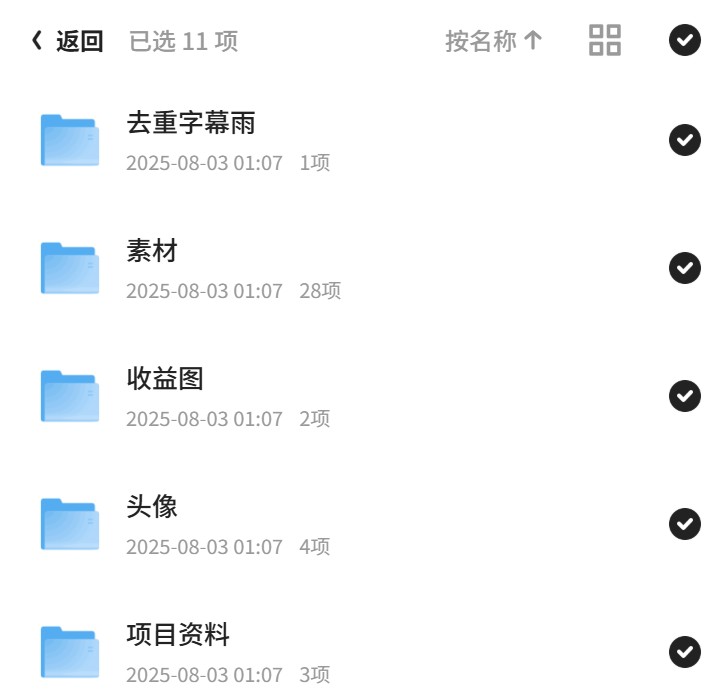Tap the 返回 back button
The height and width of the screenshot is (699, 712).
(67, 41)
